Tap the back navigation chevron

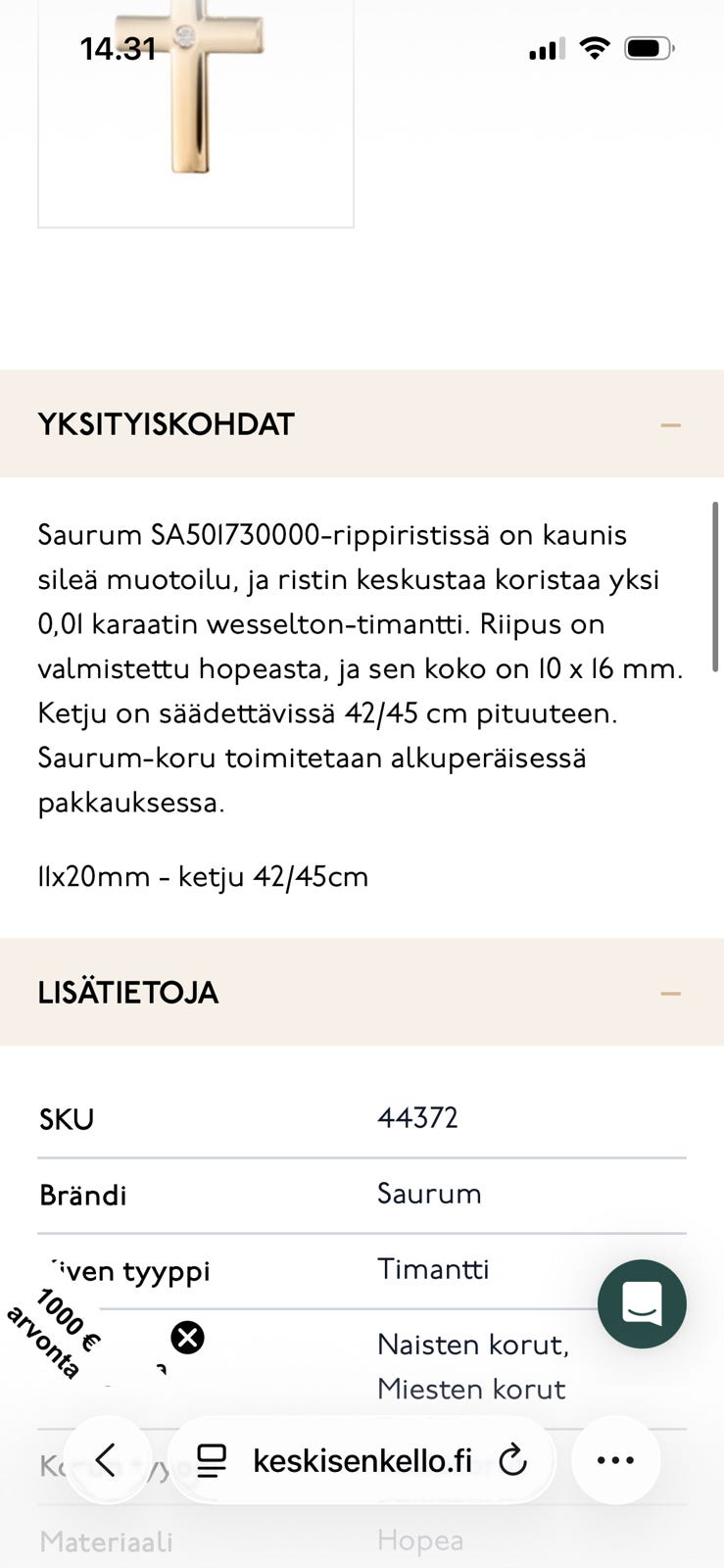coord(108,1459)
